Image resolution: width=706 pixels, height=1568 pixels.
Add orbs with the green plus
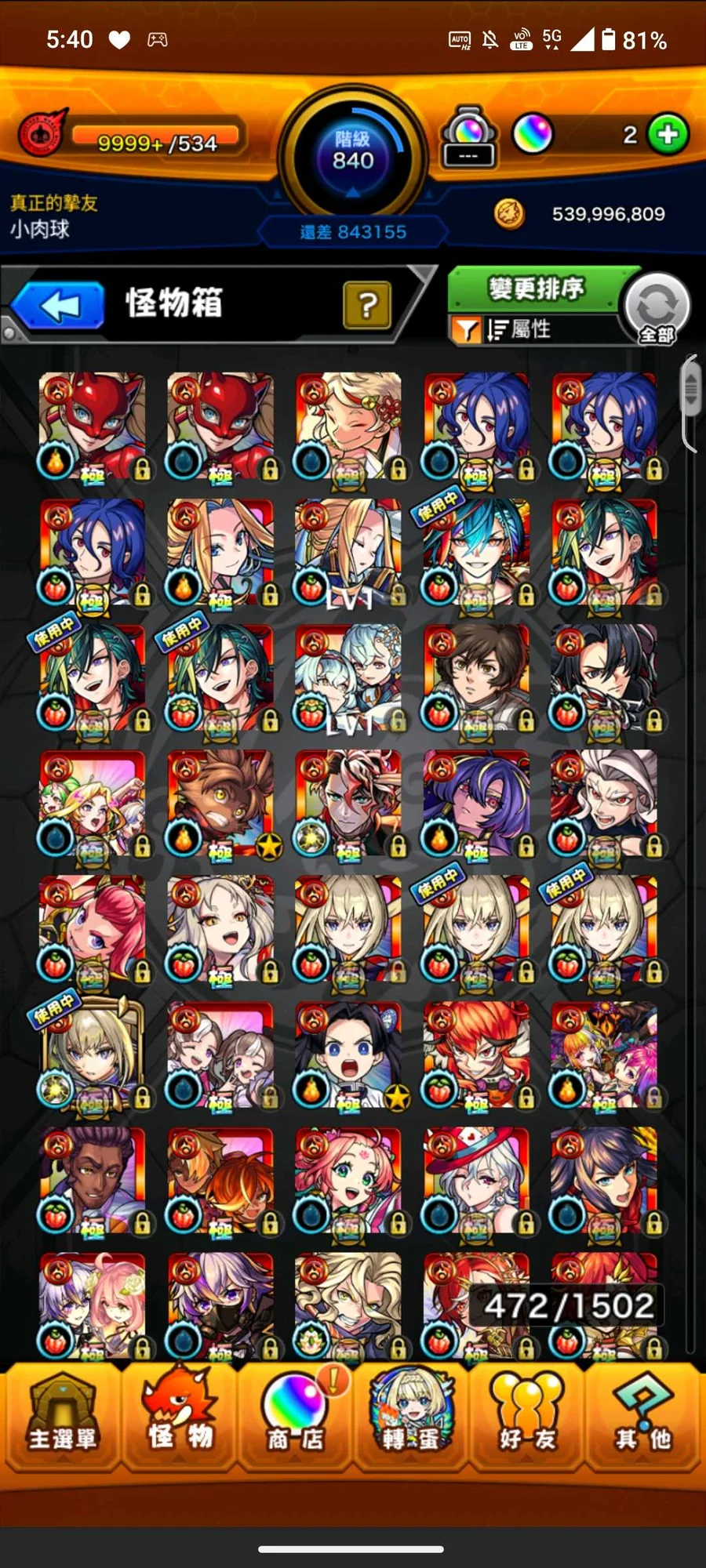tap(668, 135)
